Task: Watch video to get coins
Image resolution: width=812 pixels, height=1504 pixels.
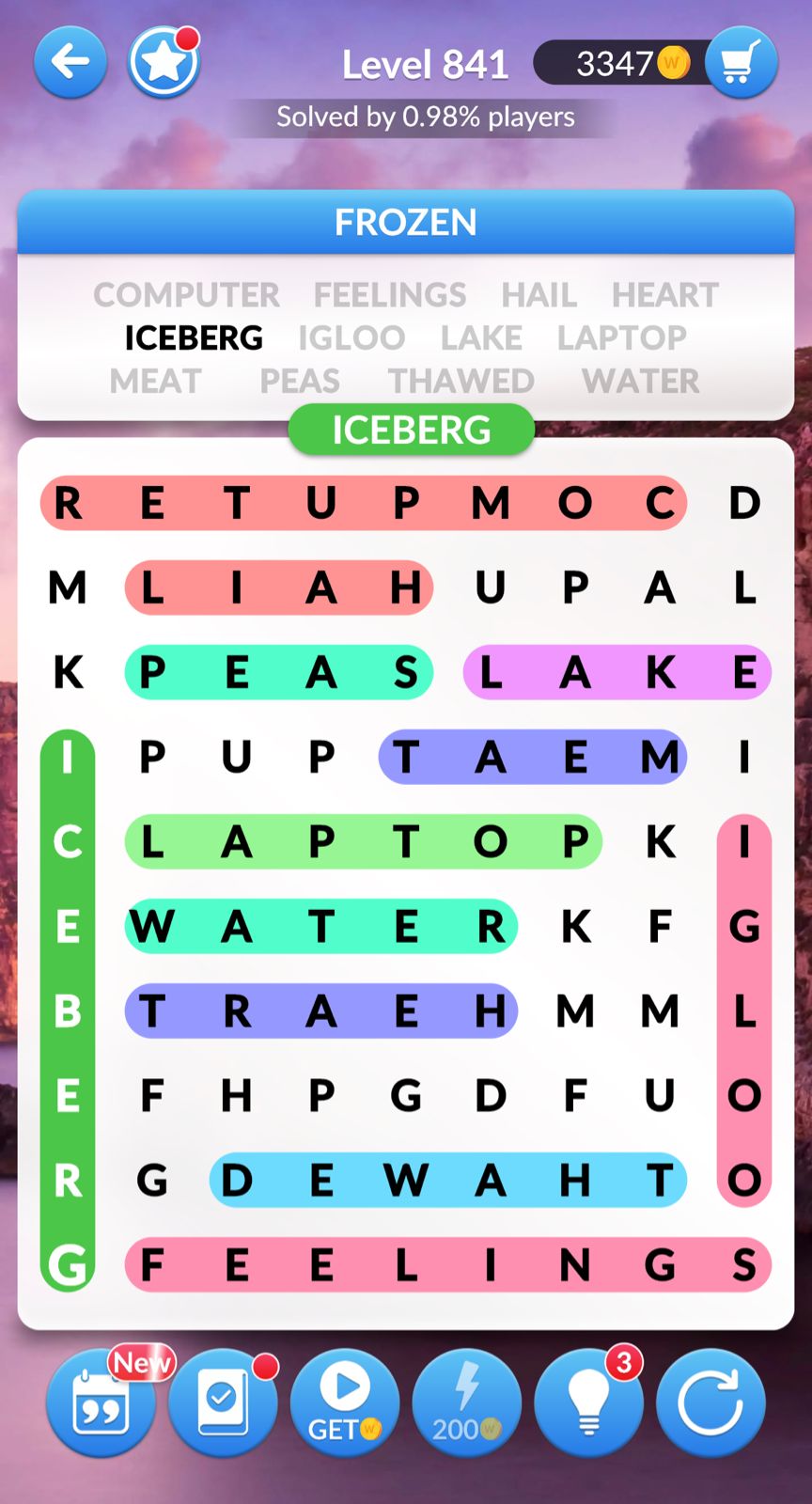Action: [345, 1402]
